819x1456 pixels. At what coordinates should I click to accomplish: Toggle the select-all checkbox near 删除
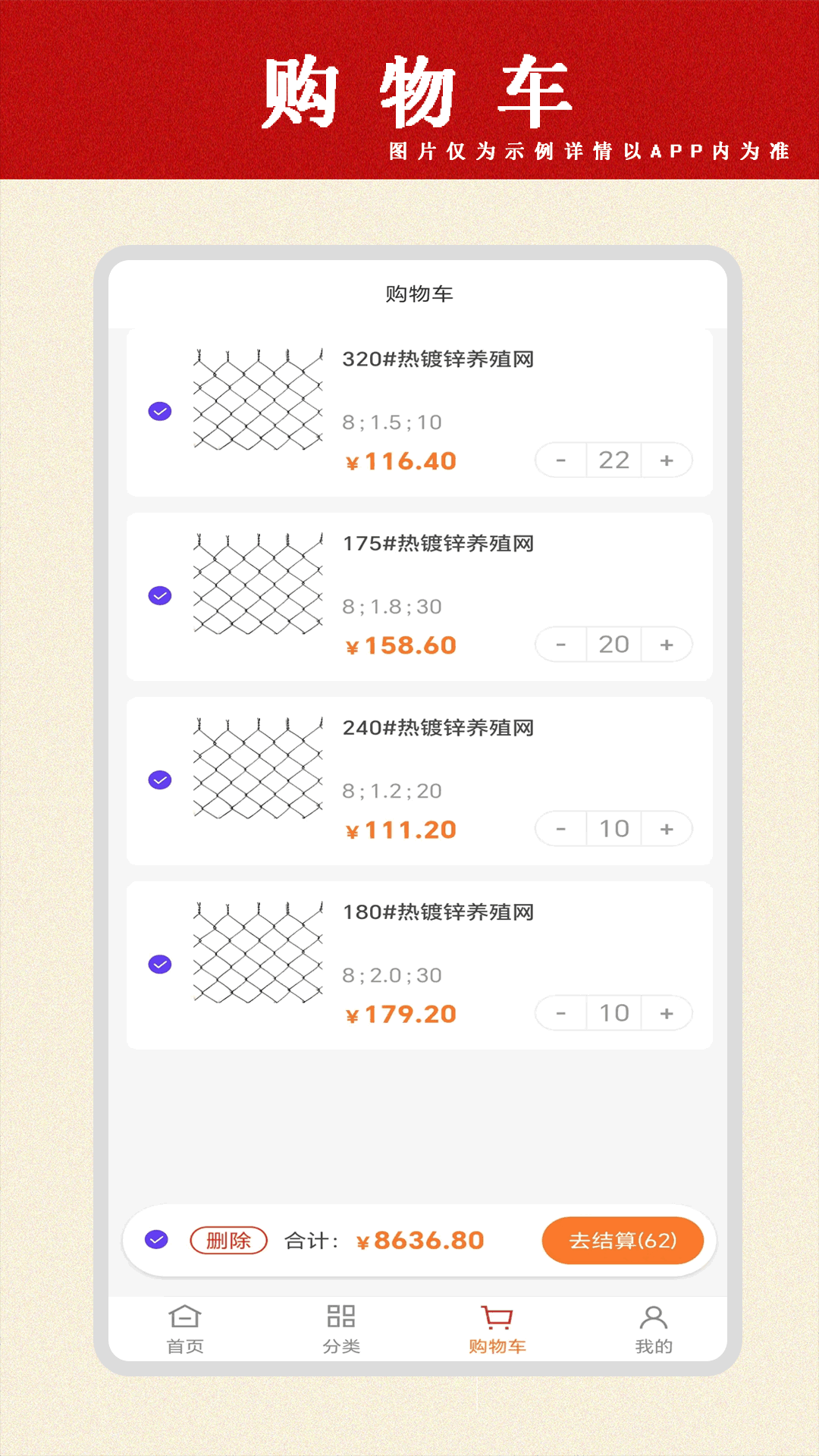158,1234
